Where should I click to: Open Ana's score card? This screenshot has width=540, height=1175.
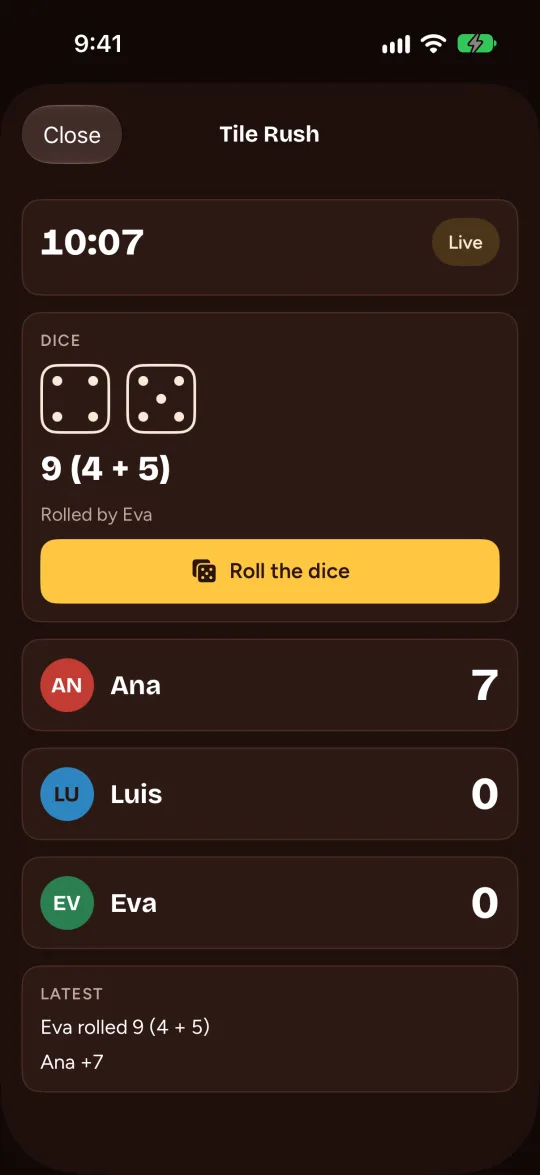coord(270,685)
